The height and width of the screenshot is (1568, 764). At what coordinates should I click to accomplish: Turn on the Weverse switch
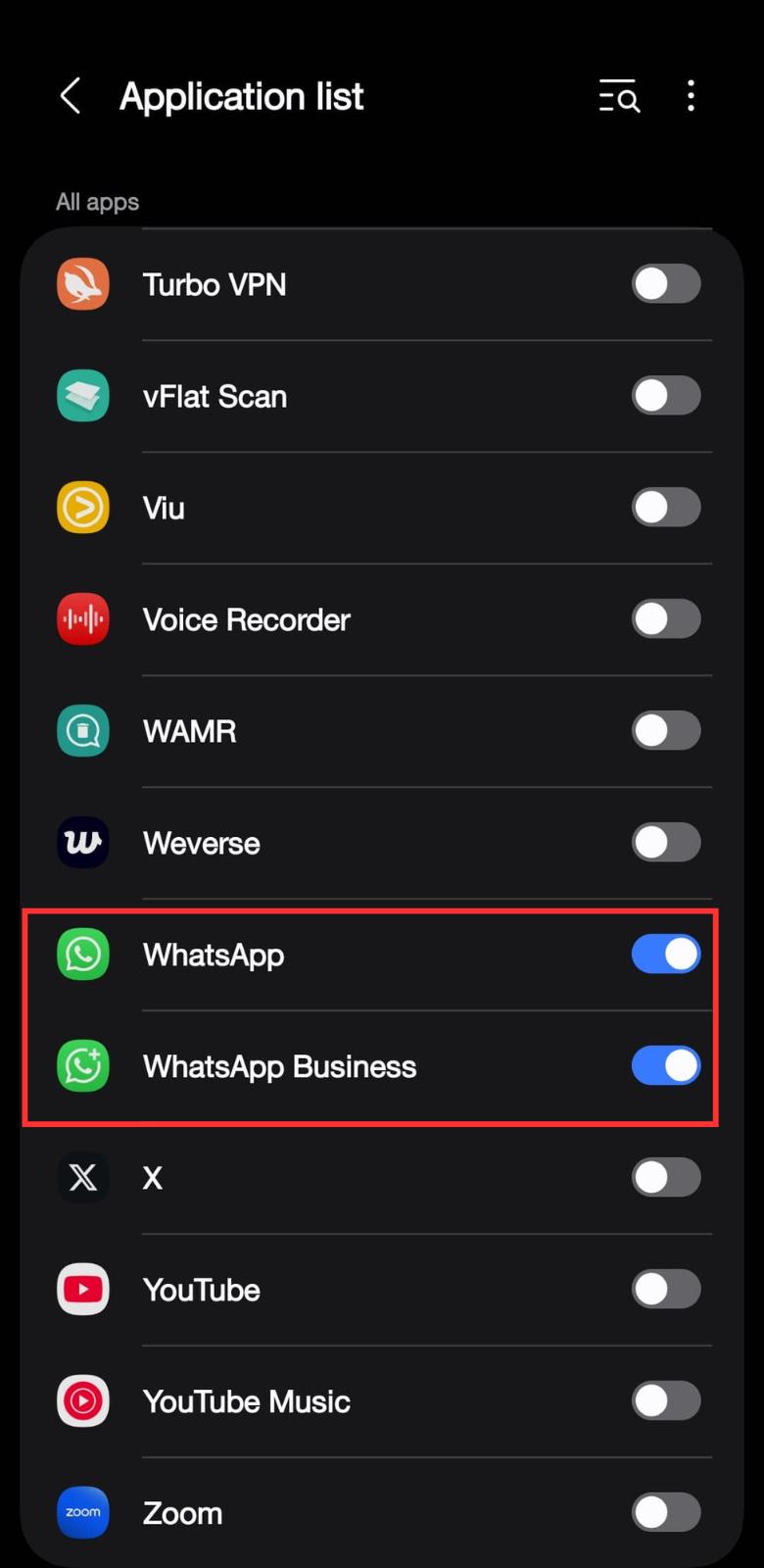[666, 843]
